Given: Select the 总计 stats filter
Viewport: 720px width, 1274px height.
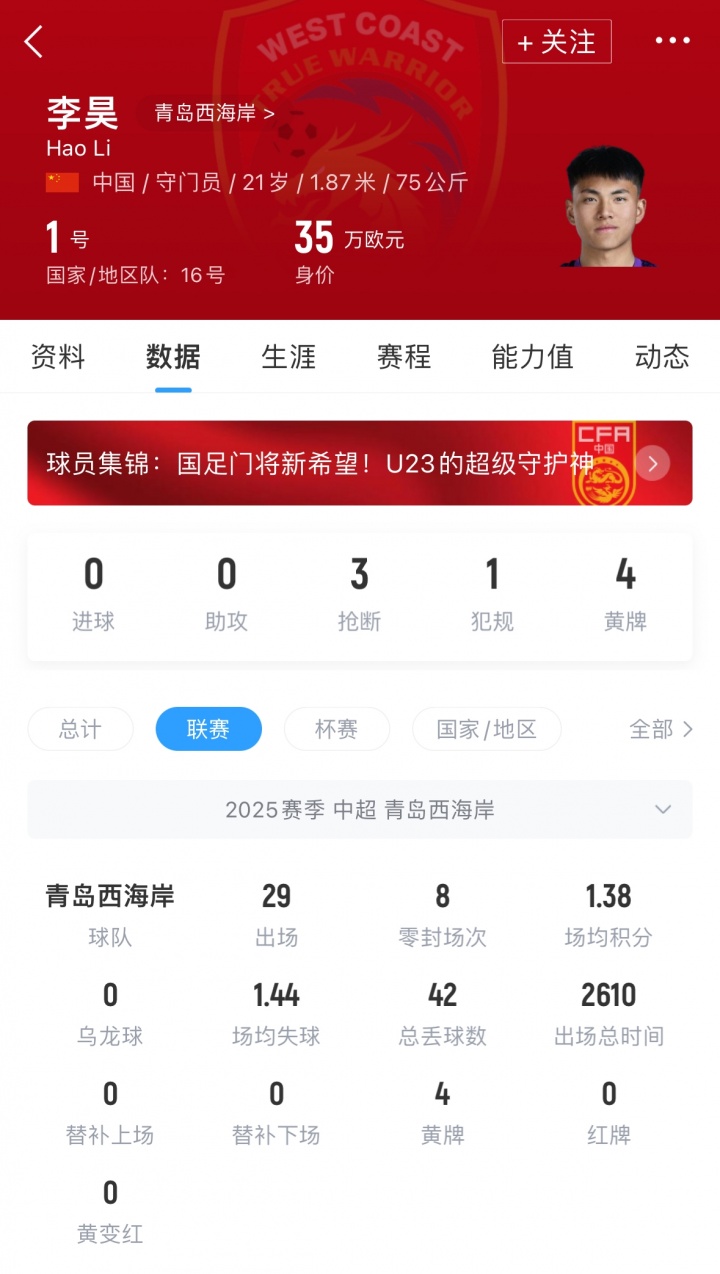Looking at the screenshot, I should point(80,730).
